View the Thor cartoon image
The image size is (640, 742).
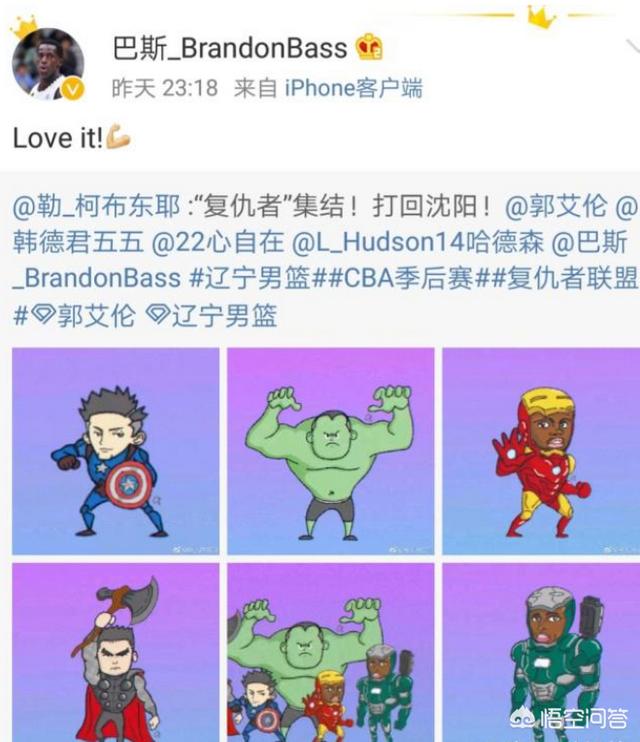[115, 652]
